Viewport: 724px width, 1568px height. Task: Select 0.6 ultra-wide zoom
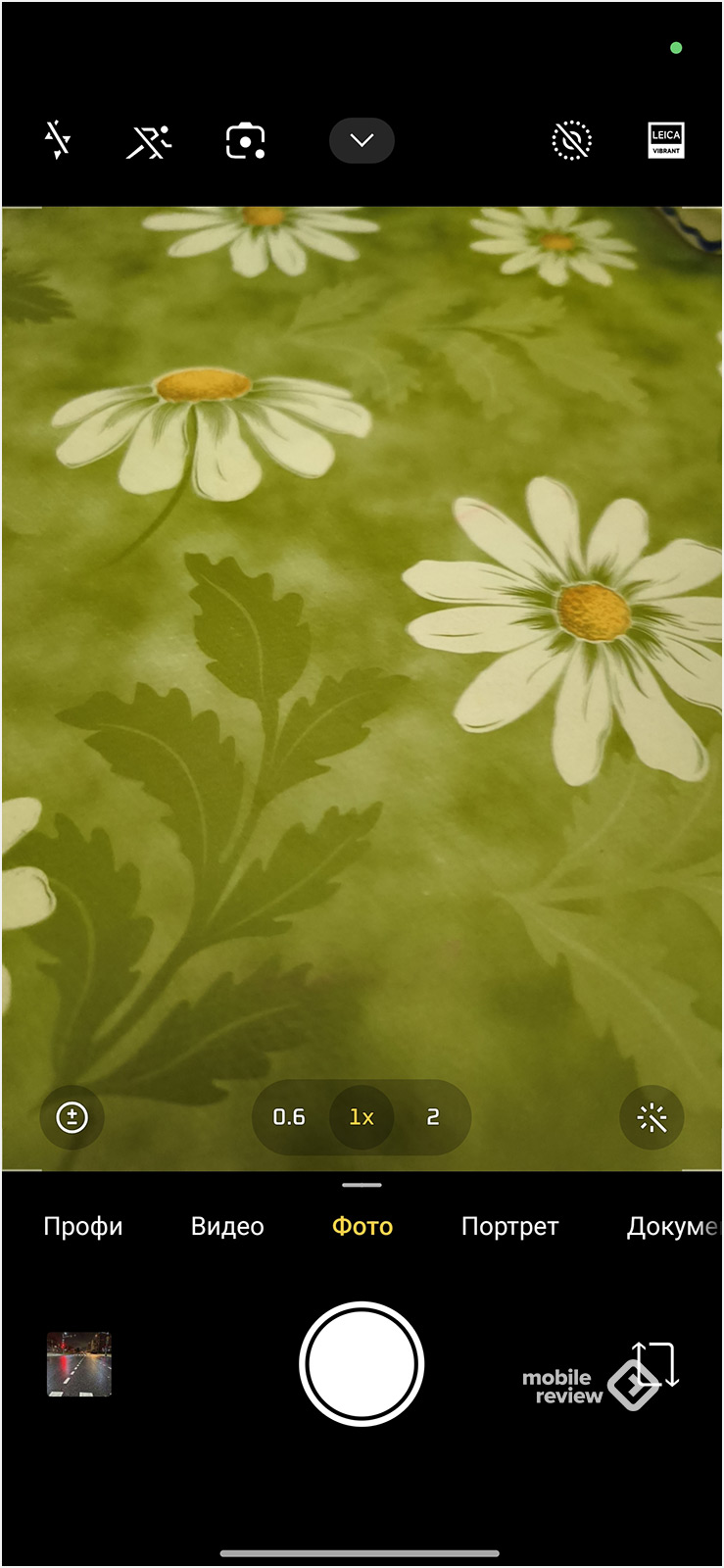click(289, 1117)
